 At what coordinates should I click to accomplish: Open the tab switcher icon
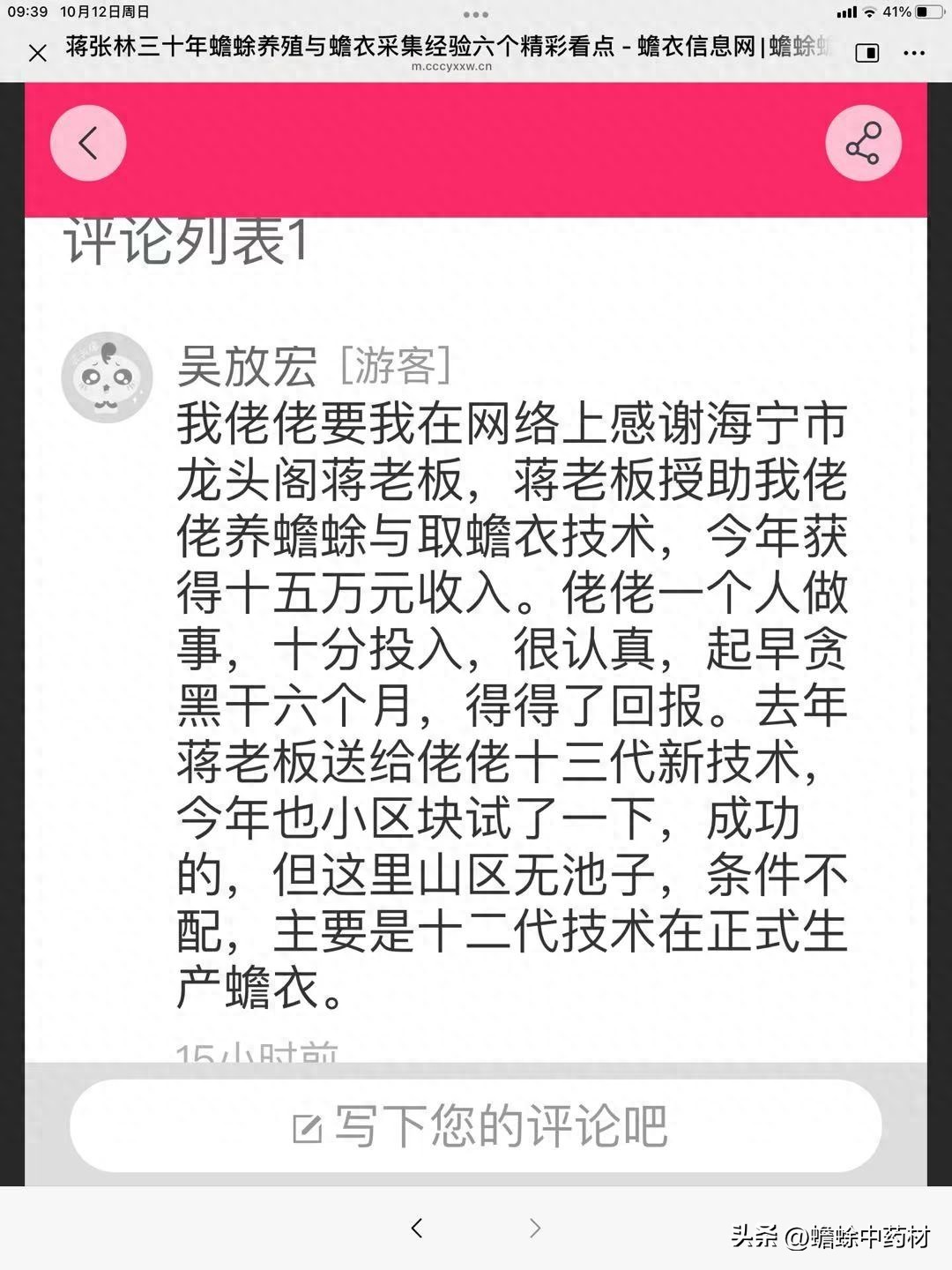(x=867, y=53)
